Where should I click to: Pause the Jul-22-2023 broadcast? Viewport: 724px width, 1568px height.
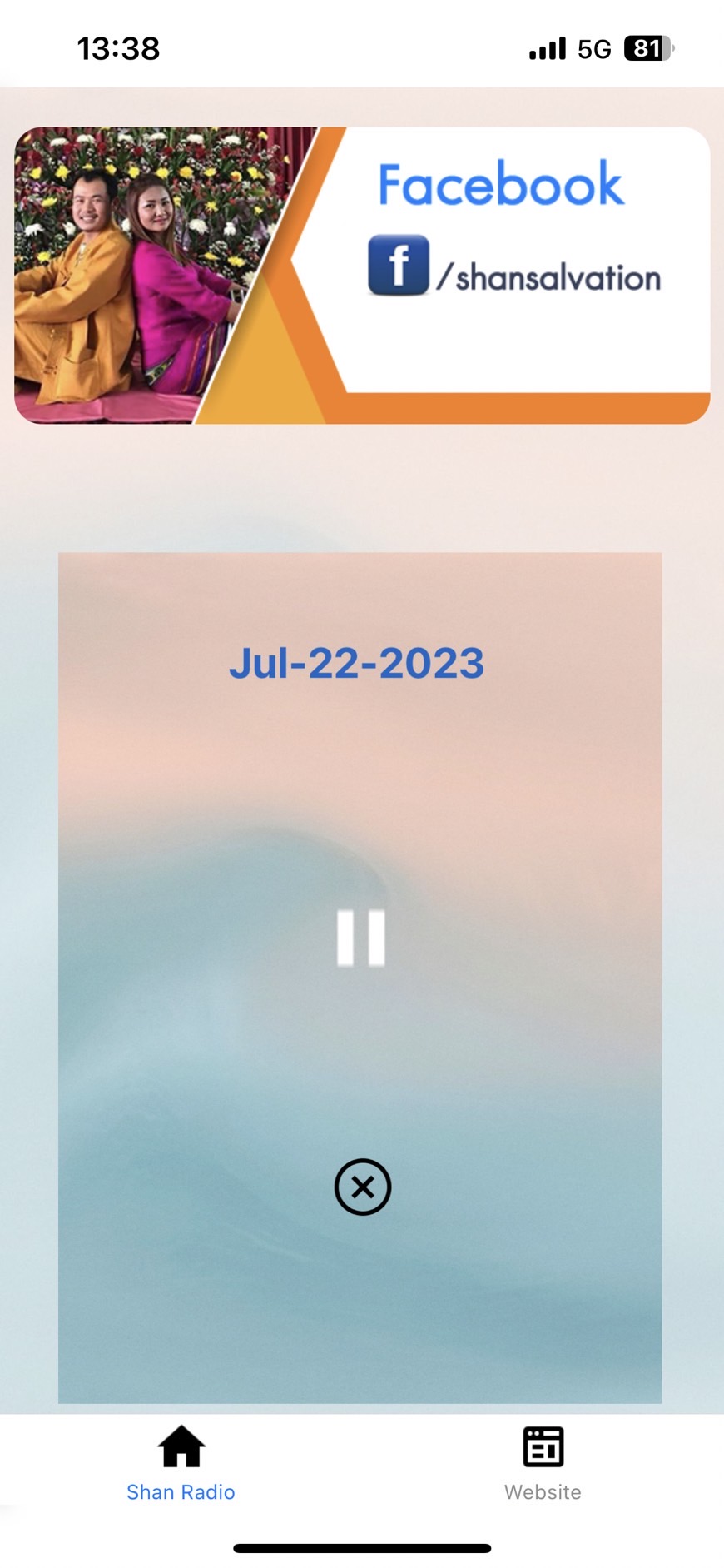[361, 938]
